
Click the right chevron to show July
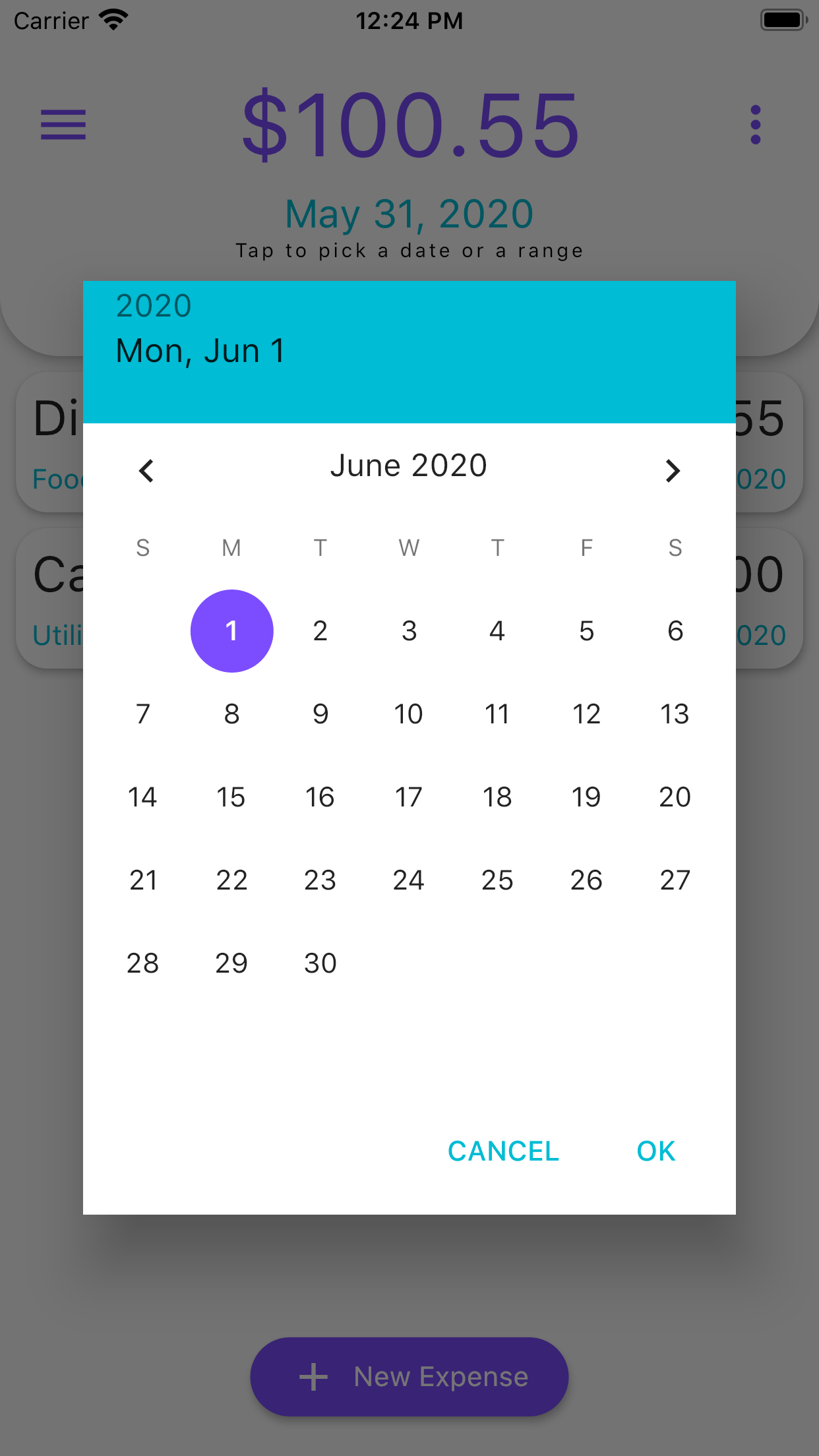point(673,470)
